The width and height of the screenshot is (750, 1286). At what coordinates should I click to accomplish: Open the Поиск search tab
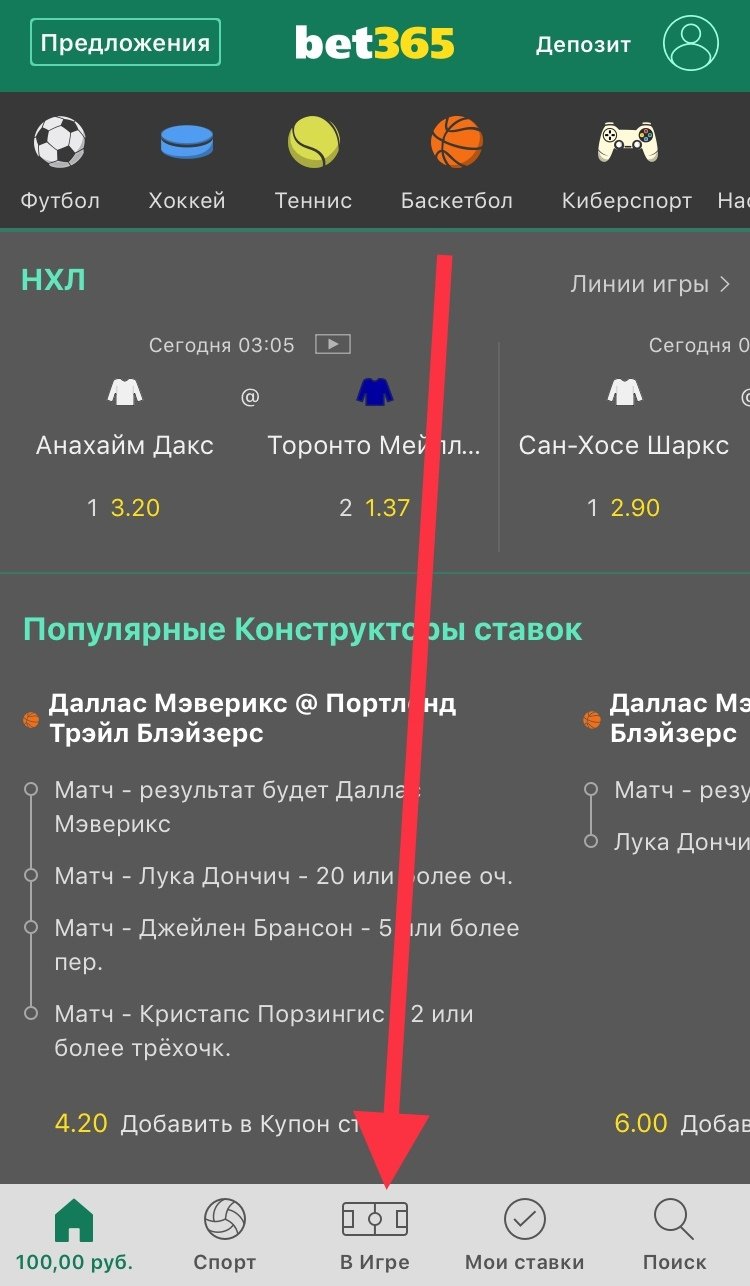[x=675, y=1235]
